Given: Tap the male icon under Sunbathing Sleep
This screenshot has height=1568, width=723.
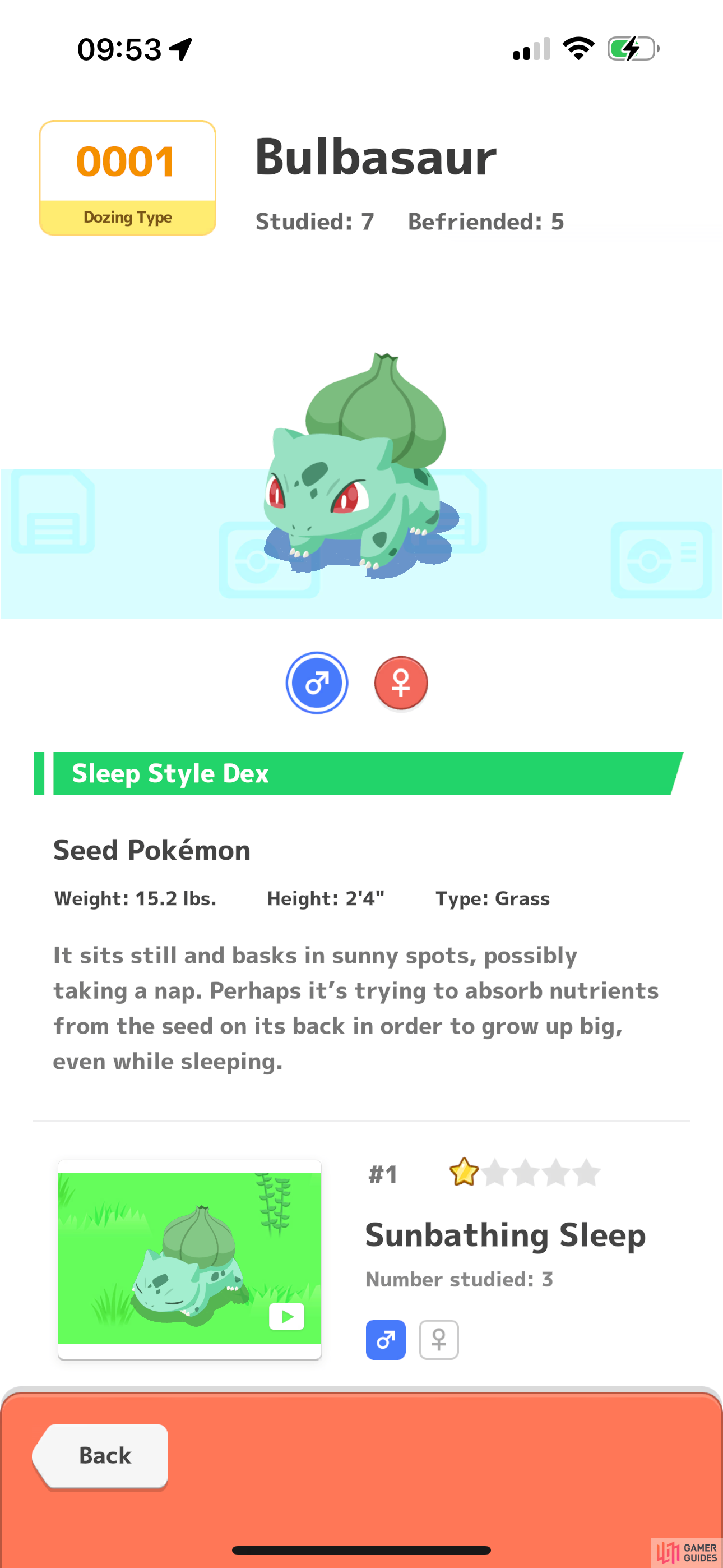Looking at the screenshot, I should coord(385,1339).
